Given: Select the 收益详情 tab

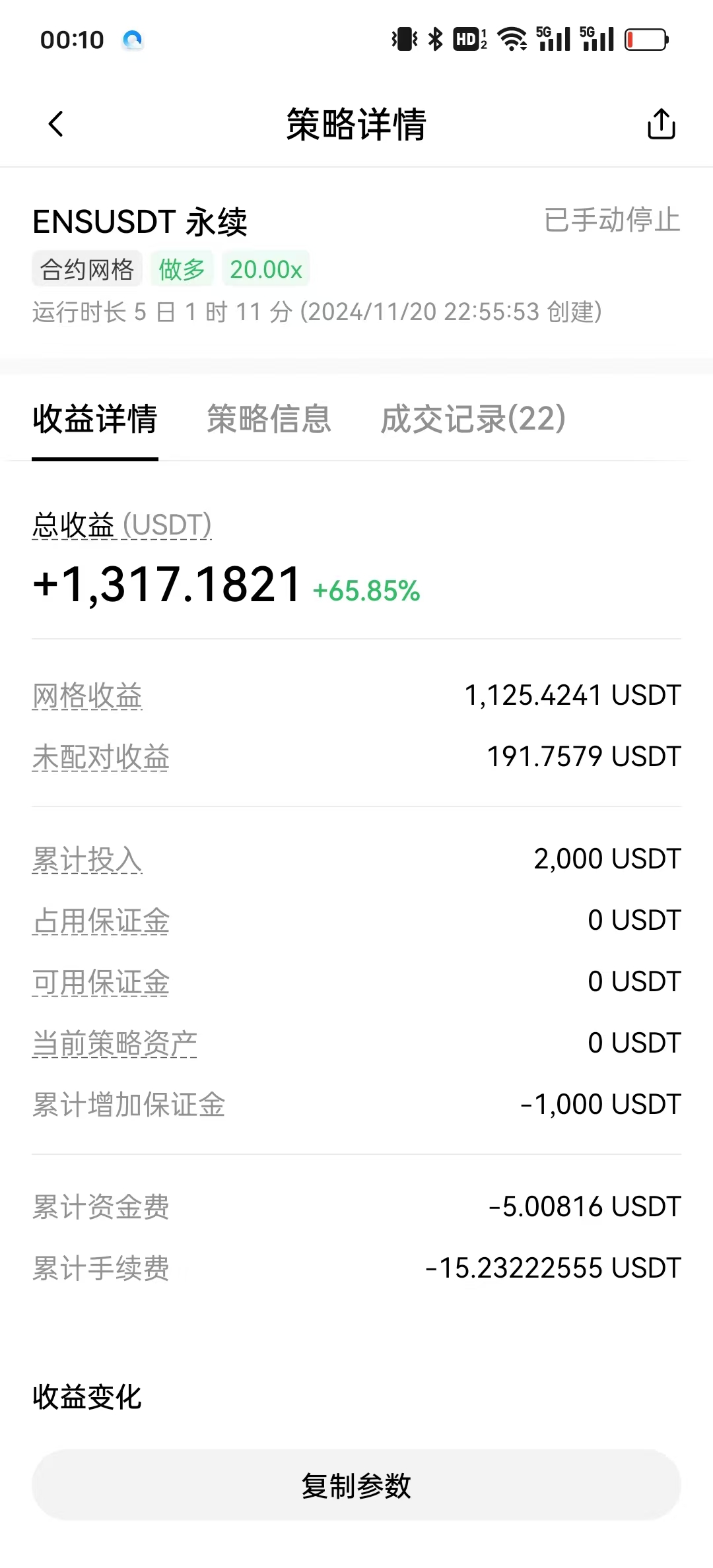Looking at the screenshot, I should pyautogui.click(x=95, y=418).
